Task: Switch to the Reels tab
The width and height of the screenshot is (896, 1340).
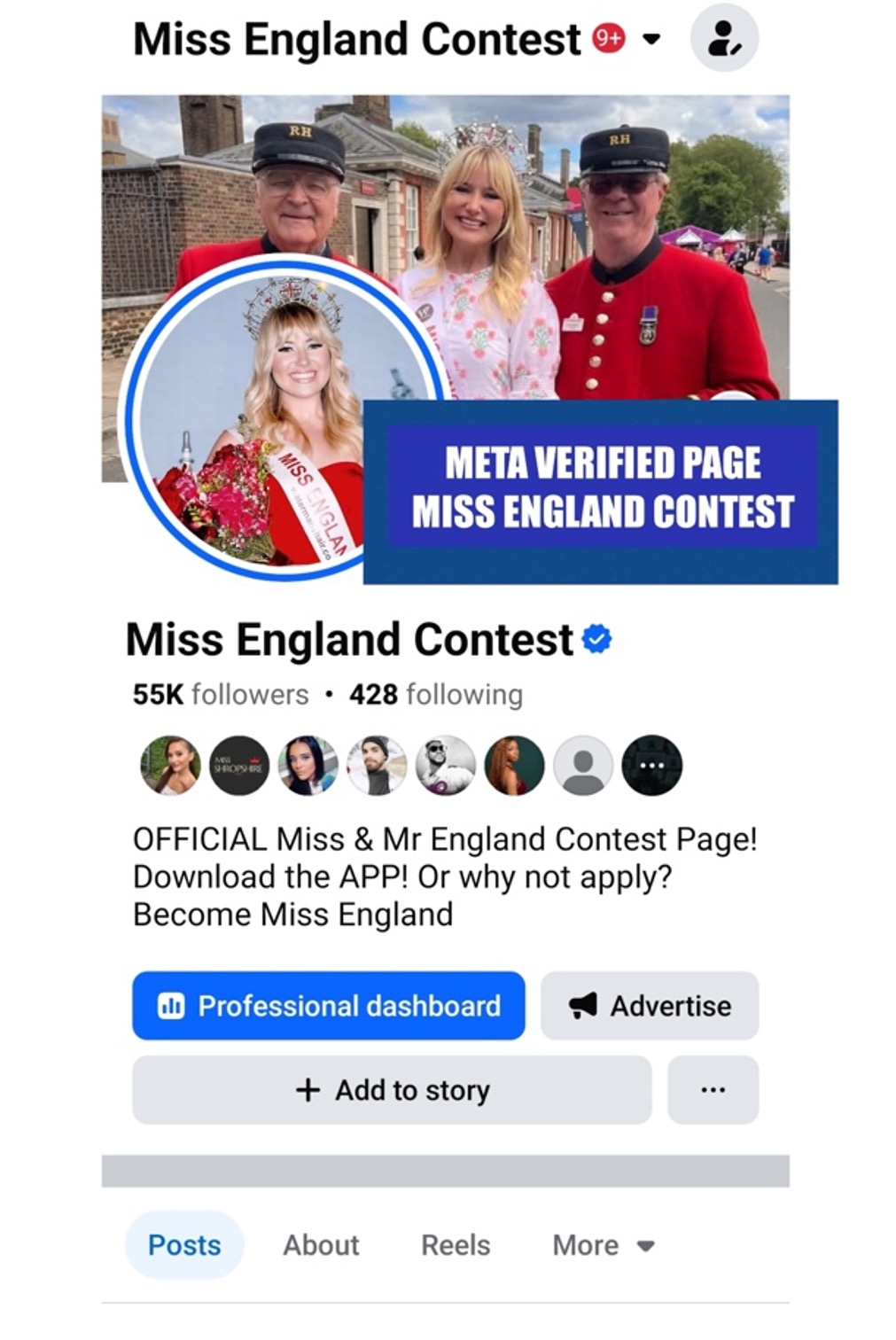Action: coord(456,1245)
